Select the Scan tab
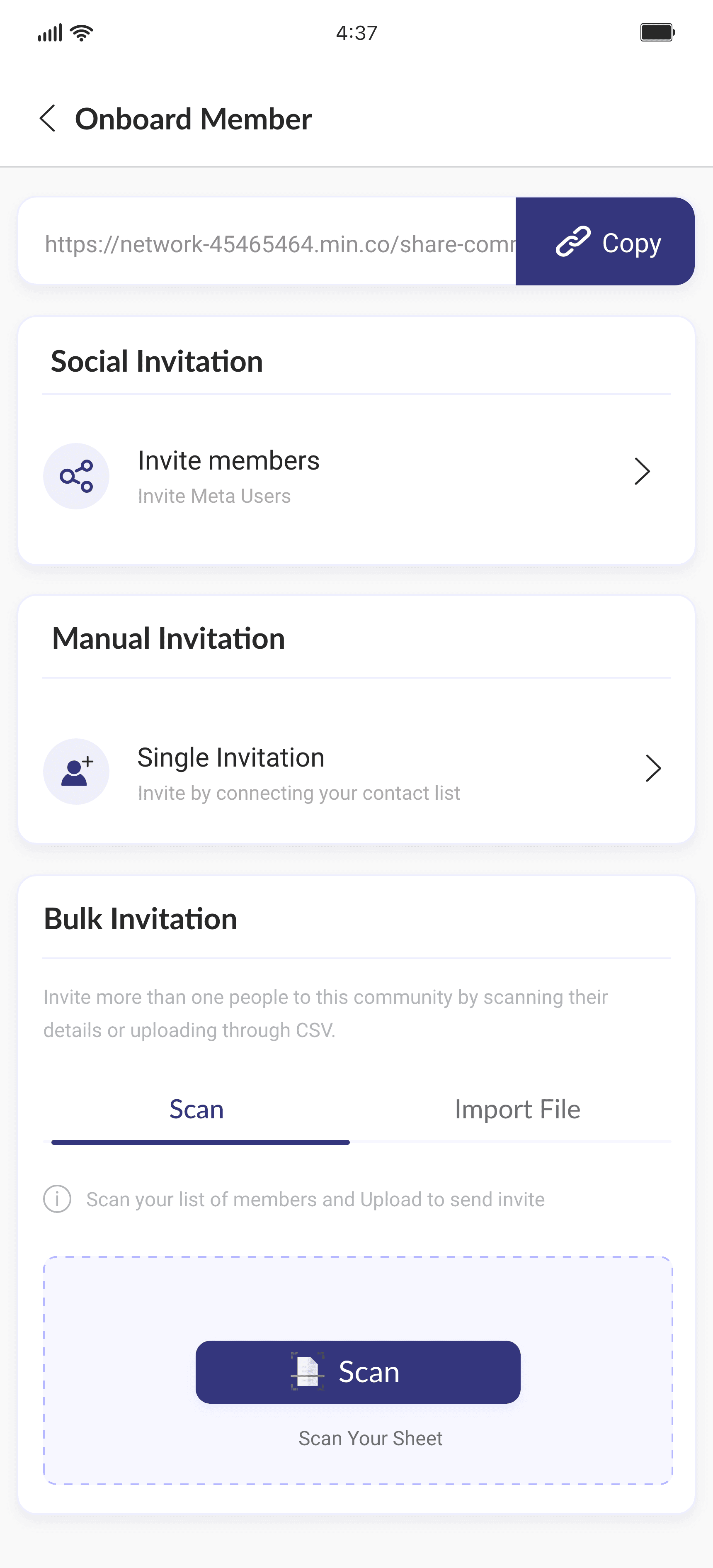Screen dimensions: 713x1568 click(196, 1110)
